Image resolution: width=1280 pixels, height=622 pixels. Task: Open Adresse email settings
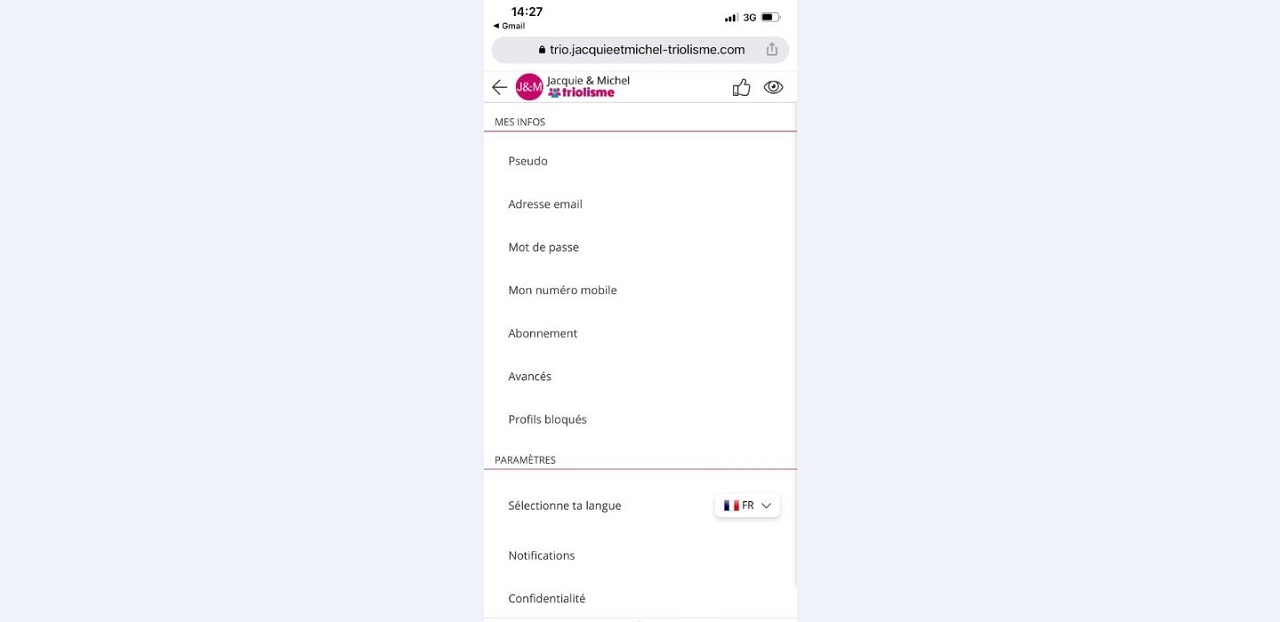[x=545, y=204]
